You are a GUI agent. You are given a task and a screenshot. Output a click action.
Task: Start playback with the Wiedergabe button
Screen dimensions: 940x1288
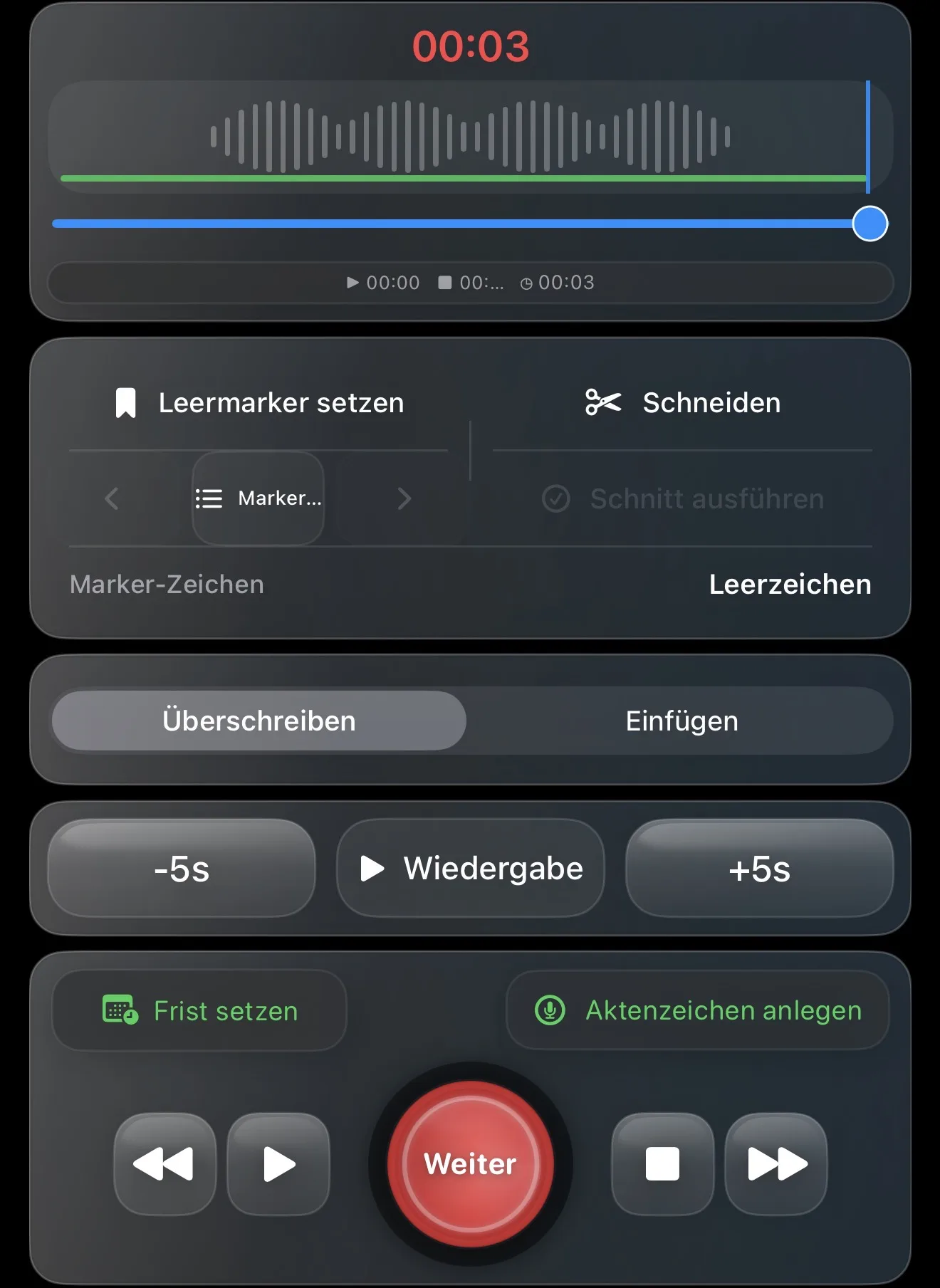click(x=470, y=869)
